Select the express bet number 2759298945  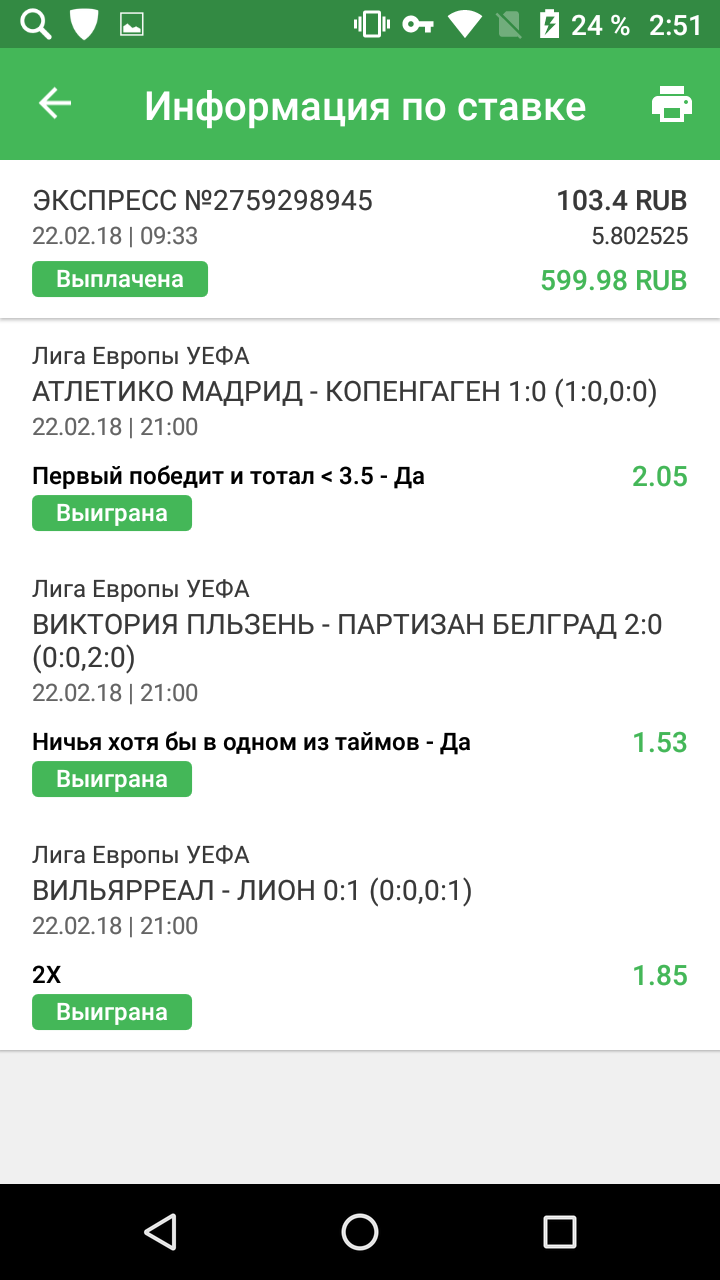201,200
